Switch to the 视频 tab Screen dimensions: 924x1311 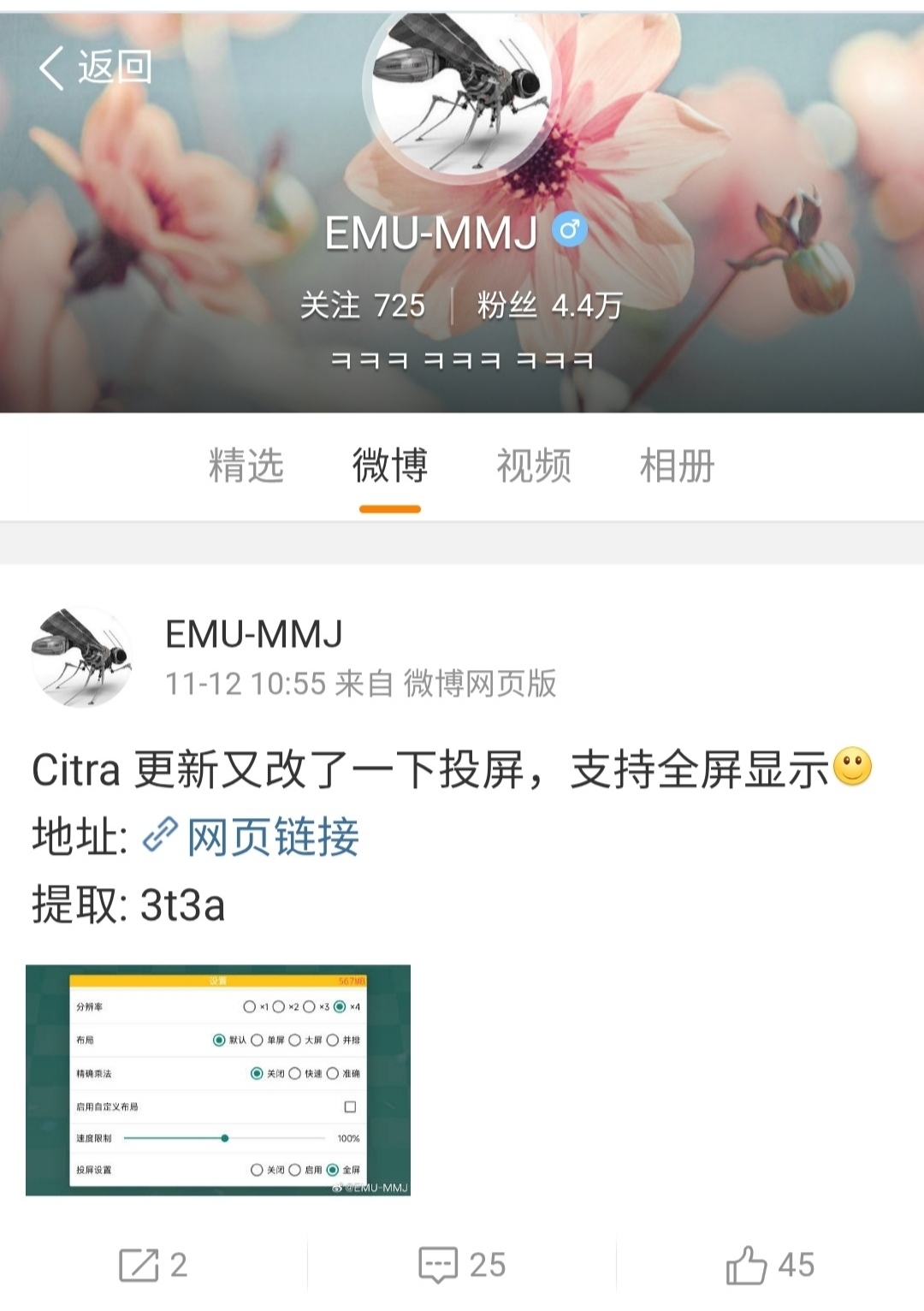point(534,466)
